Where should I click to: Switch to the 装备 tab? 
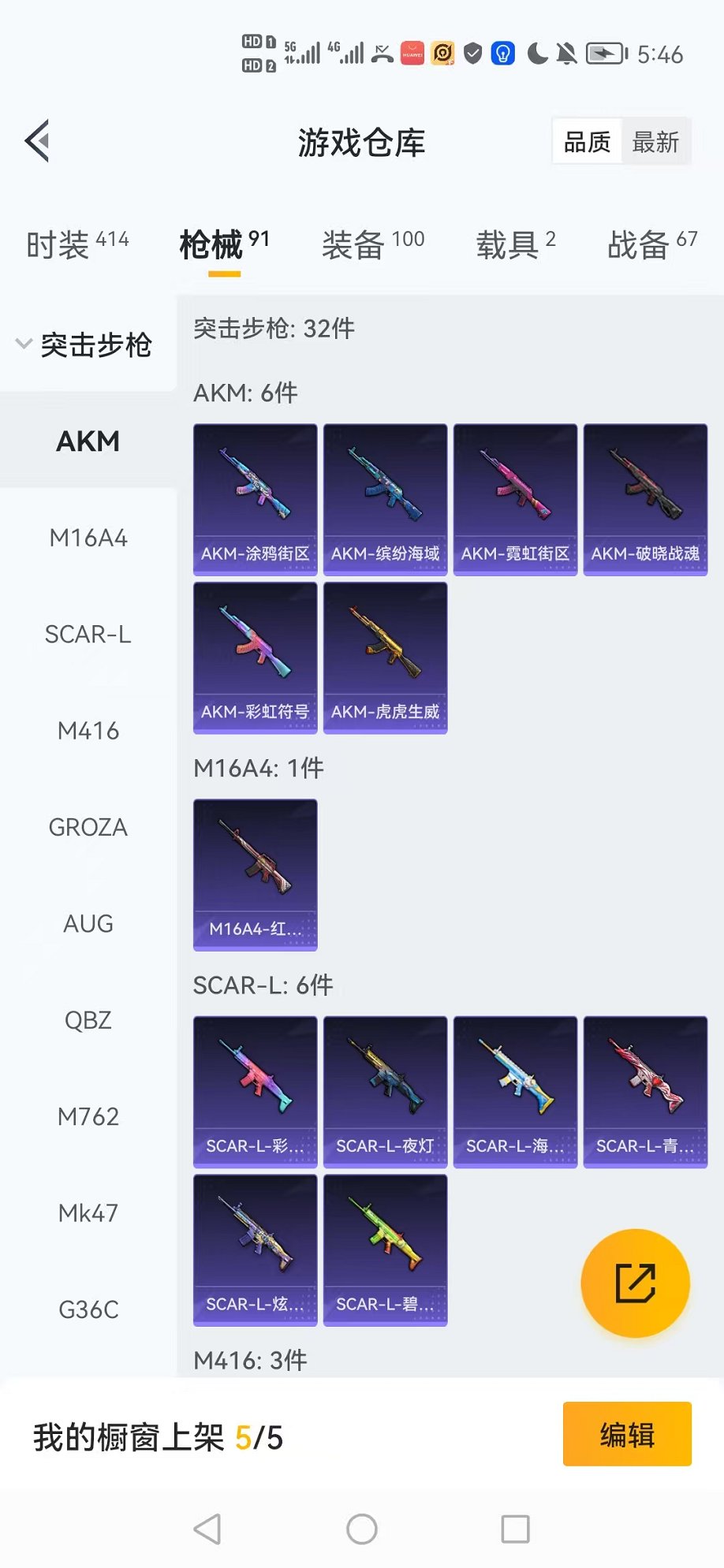[x=372, y=244]
